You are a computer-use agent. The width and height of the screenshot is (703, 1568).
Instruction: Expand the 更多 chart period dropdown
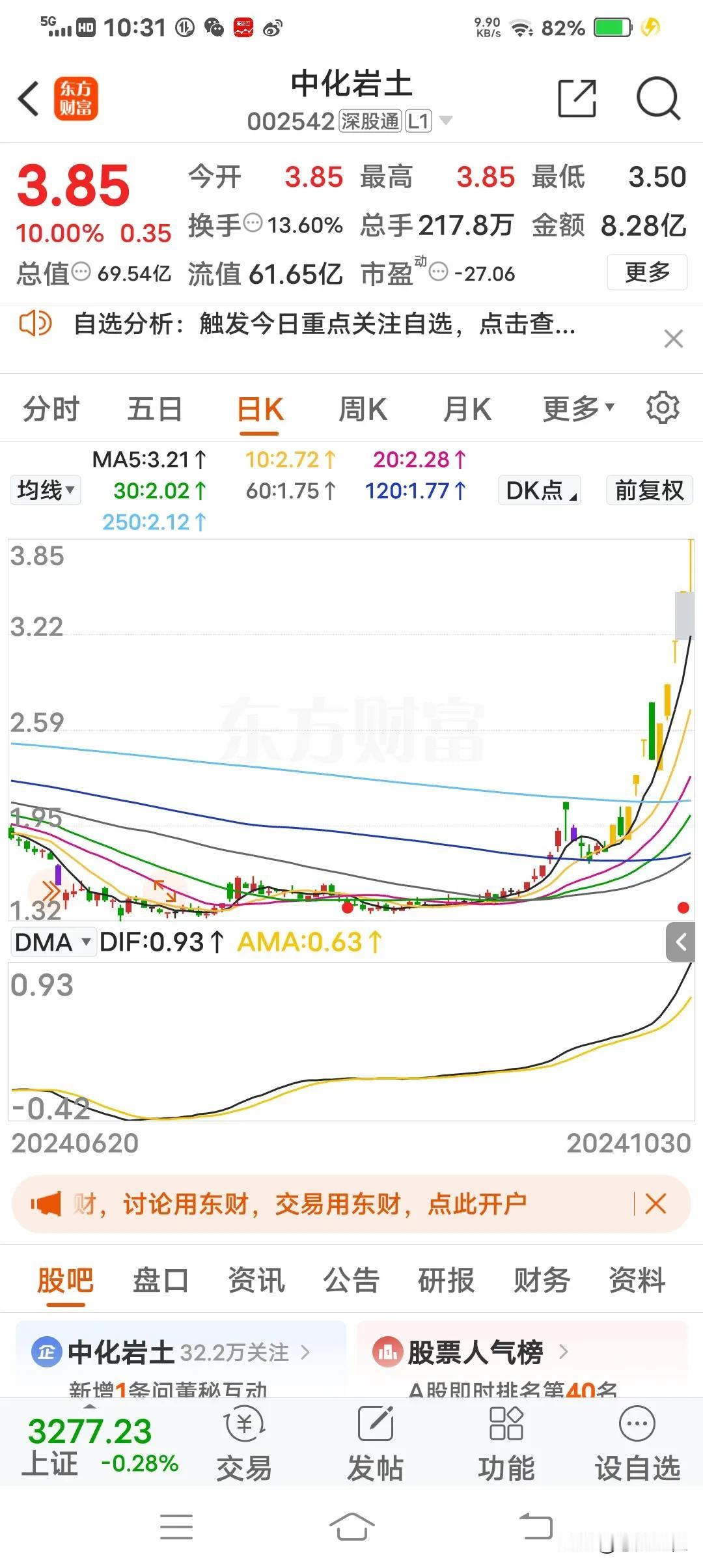click(x=578, y=409)
